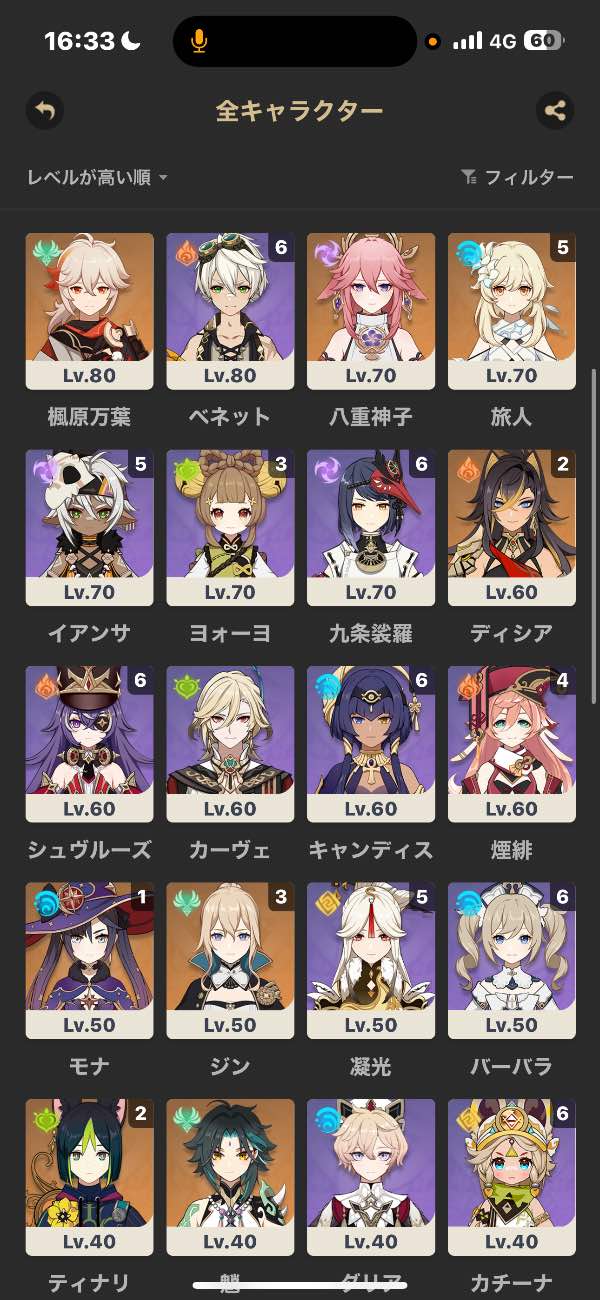View 八重神子 character details
This screenshot has height=1300, width=600.
(x=371, y=311)
